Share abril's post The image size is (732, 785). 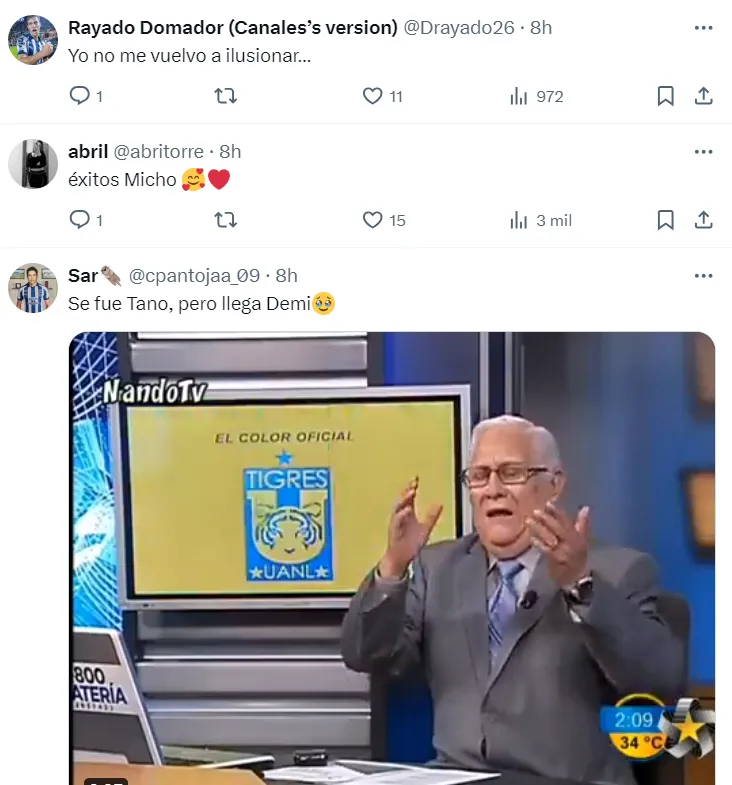tap(703, 220)
